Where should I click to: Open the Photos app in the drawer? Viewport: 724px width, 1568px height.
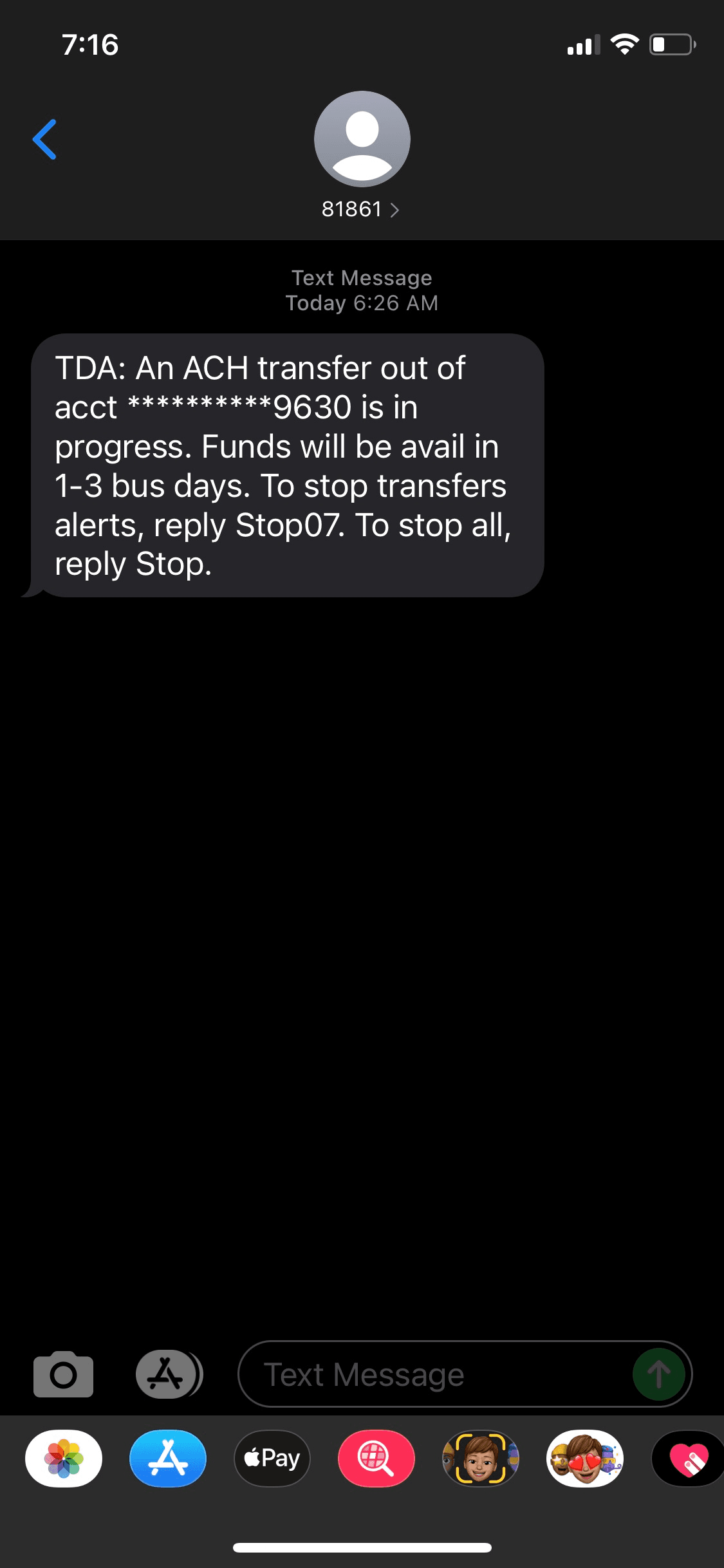(x=64, y=1459)
